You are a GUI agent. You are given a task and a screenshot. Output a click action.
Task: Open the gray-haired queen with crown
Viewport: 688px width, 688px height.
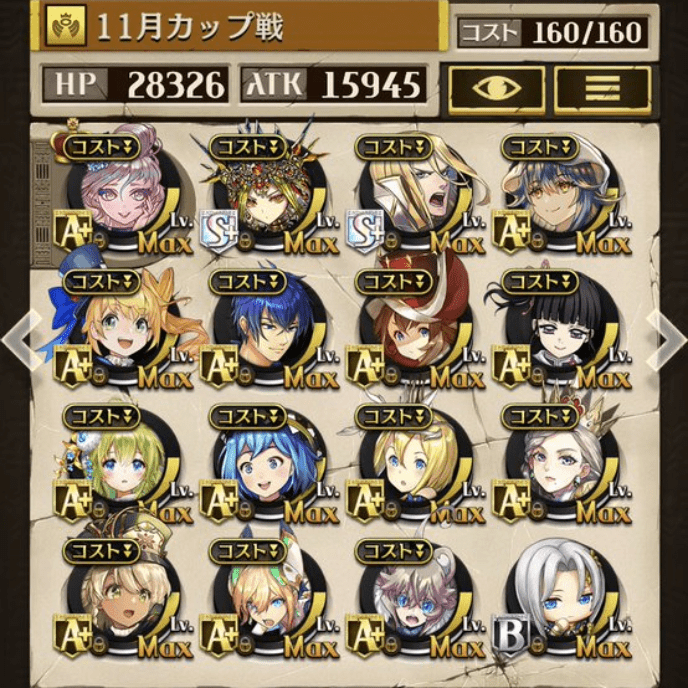(x=560, y=465)
